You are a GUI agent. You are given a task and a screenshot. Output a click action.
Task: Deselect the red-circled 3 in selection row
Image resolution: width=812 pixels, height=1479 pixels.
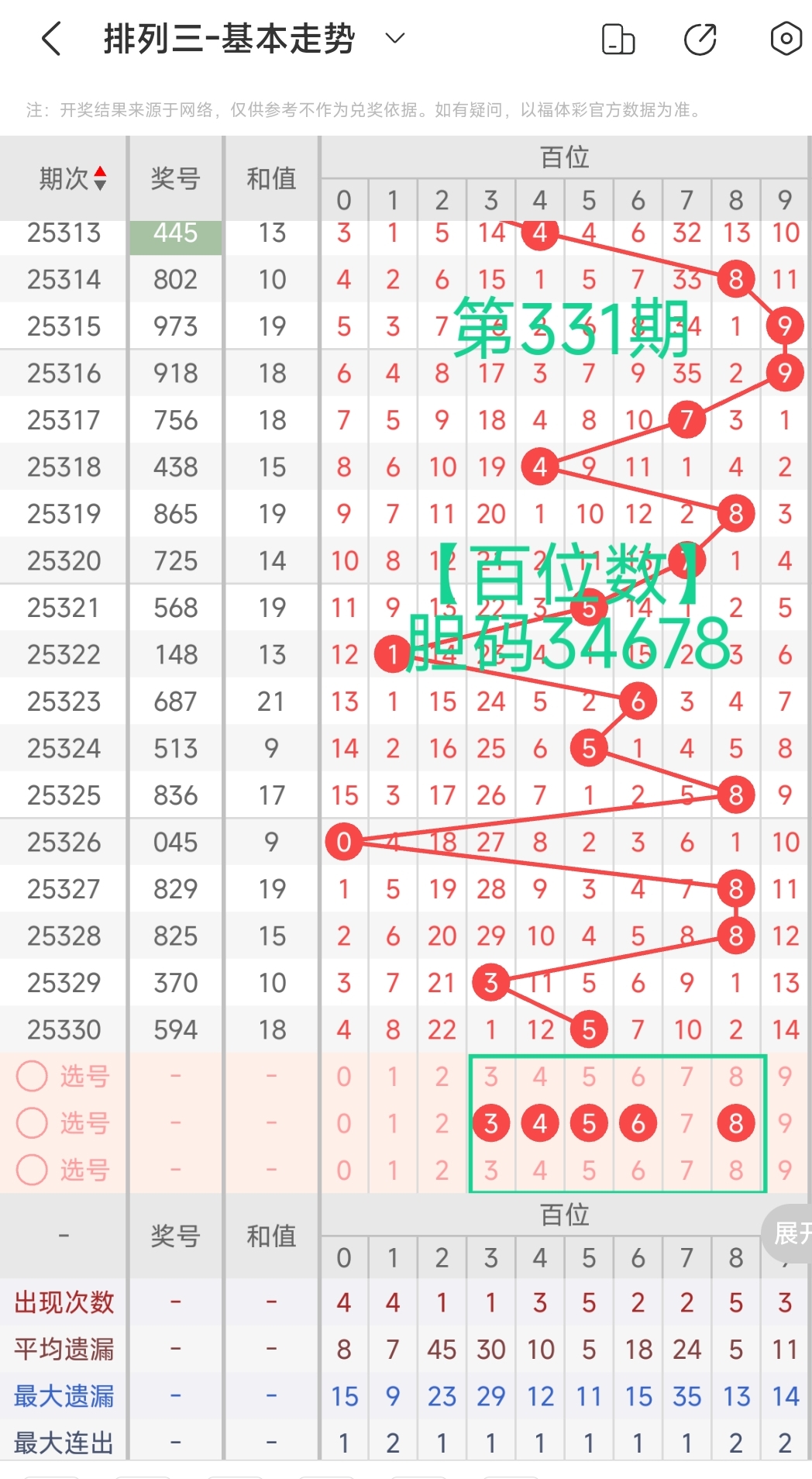coord(491,1123)
